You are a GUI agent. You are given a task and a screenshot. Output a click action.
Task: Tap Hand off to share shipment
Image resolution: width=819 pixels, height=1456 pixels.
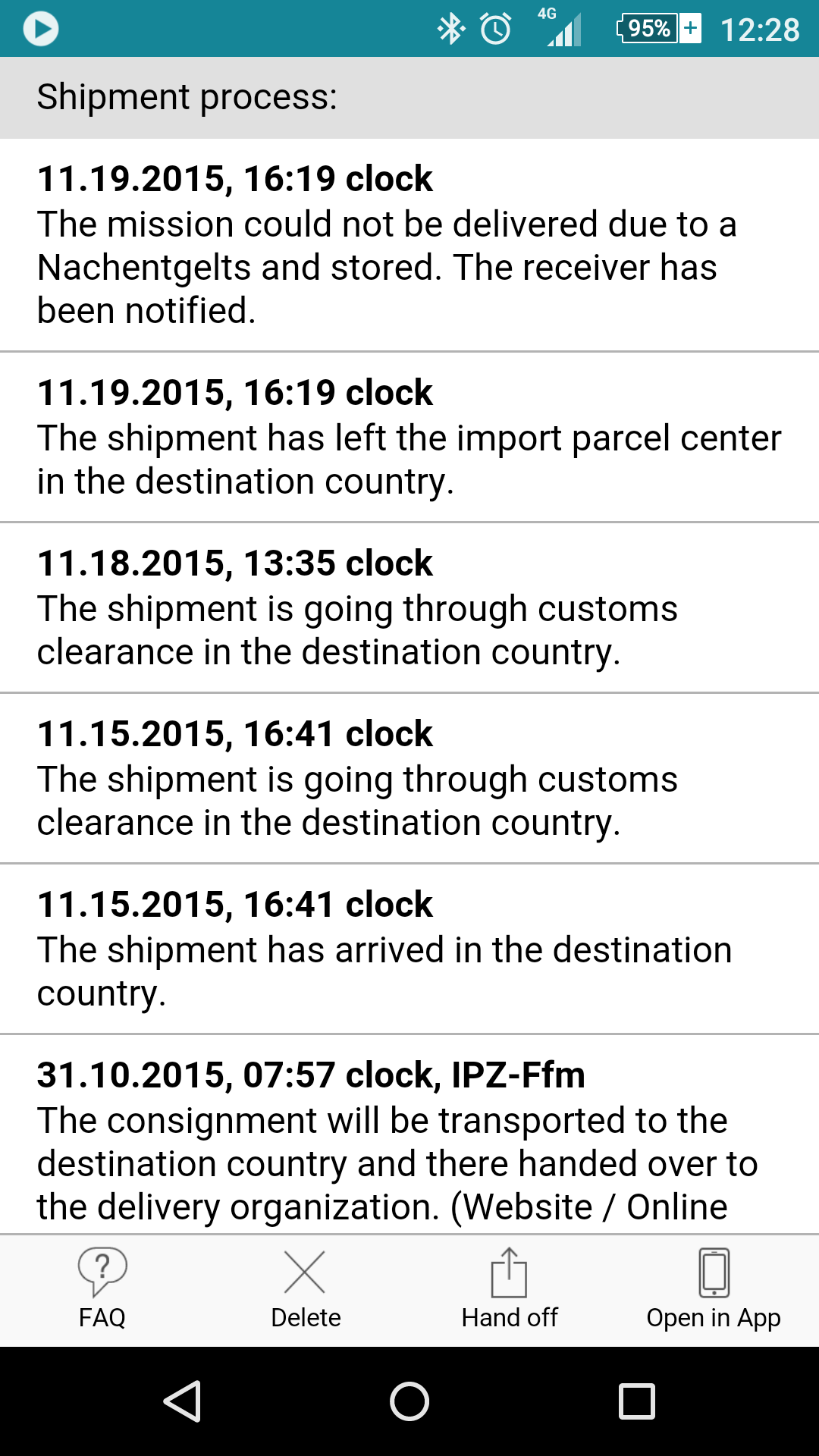(x=509, y=1289)
